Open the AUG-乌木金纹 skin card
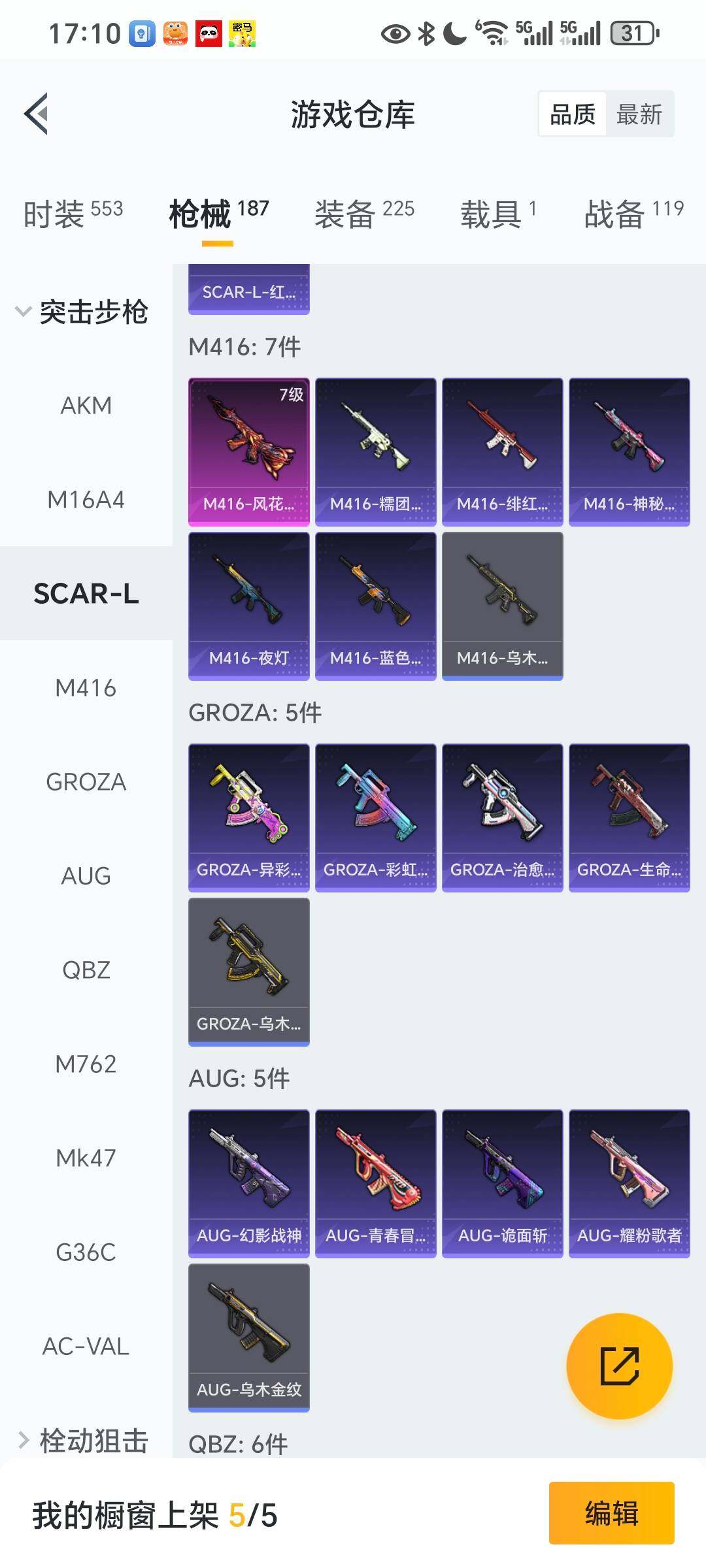Image resolution: width=706 pixels, height=1568 pixels. click(248, 1337)
